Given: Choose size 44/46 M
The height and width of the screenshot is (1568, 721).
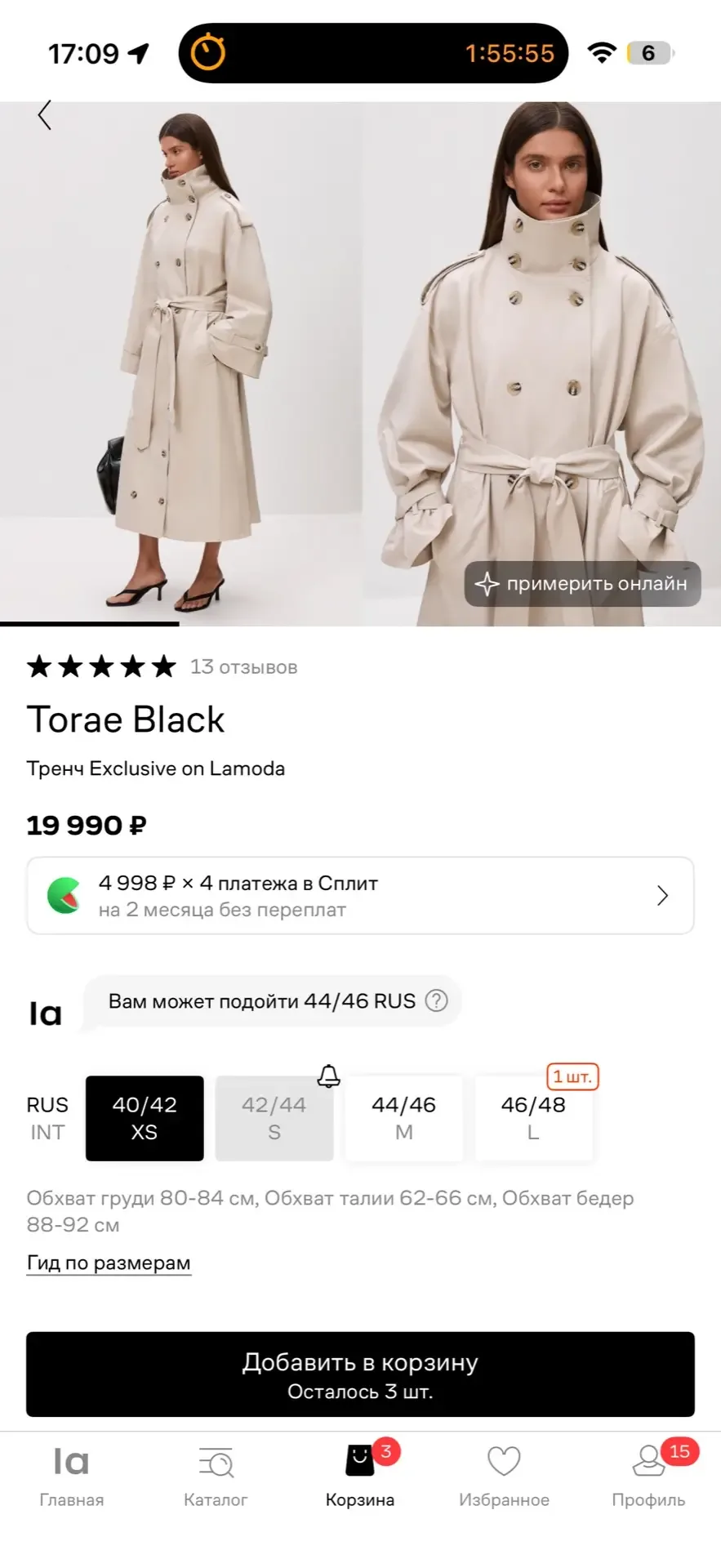Looking at the screenshot, I should (403, 1118).
